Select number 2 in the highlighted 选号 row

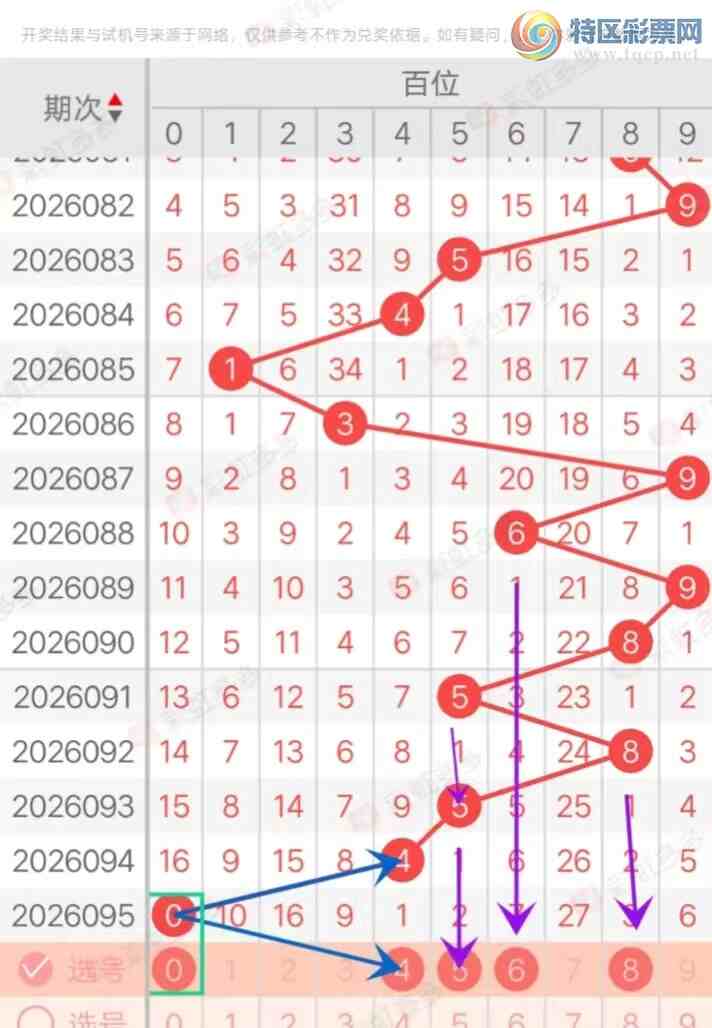(288, 969)
